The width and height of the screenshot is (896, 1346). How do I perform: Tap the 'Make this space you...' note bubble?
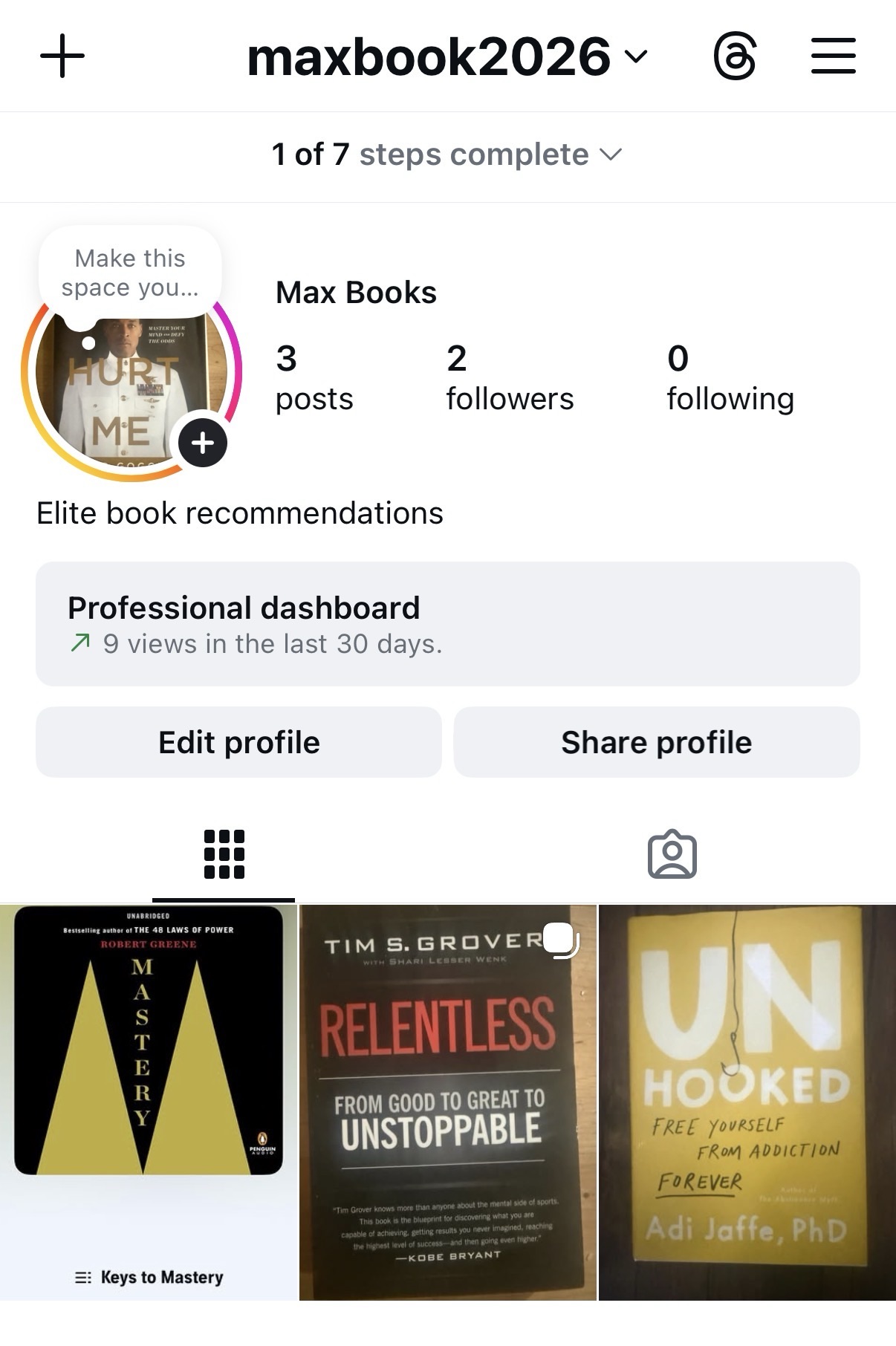(x=130, y=273)
